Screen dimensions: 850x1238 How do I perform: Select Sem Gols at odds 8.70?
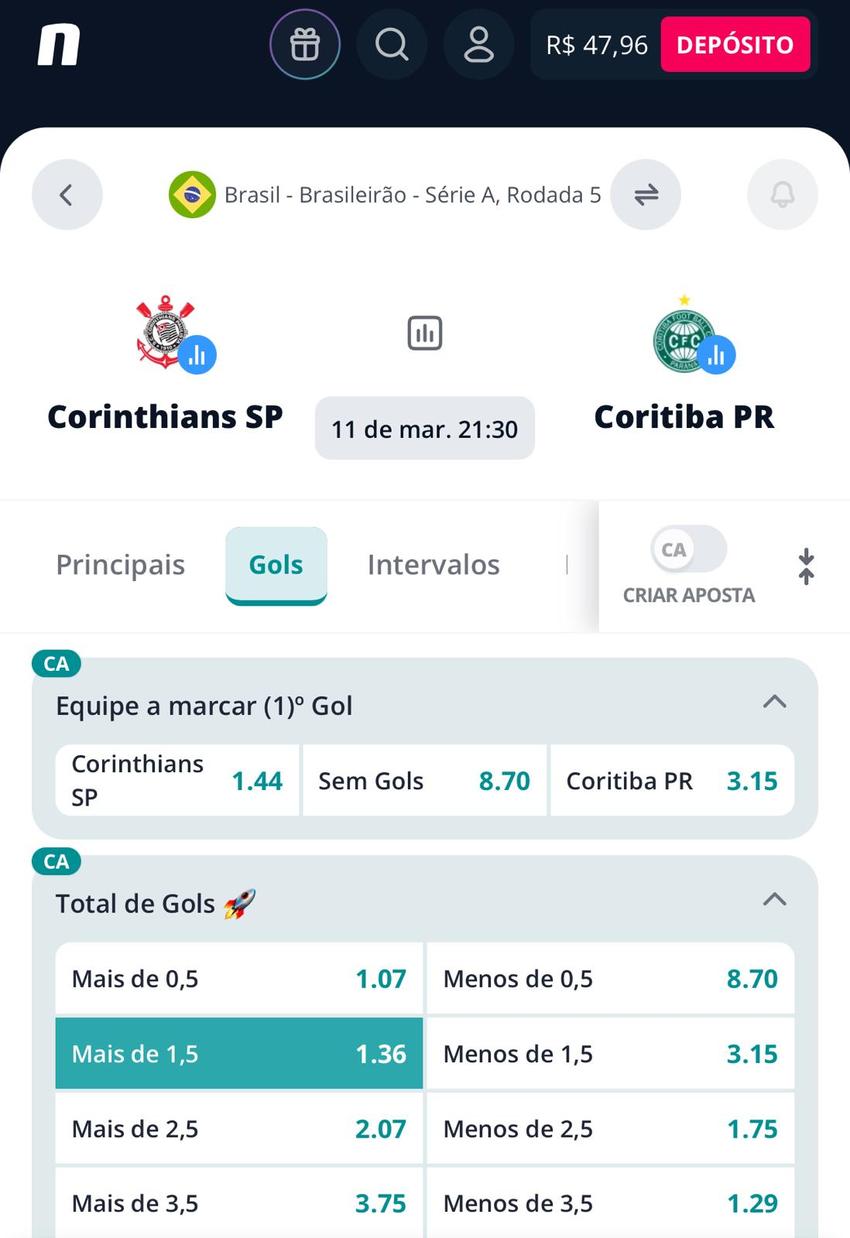click(x=423, y=780)
